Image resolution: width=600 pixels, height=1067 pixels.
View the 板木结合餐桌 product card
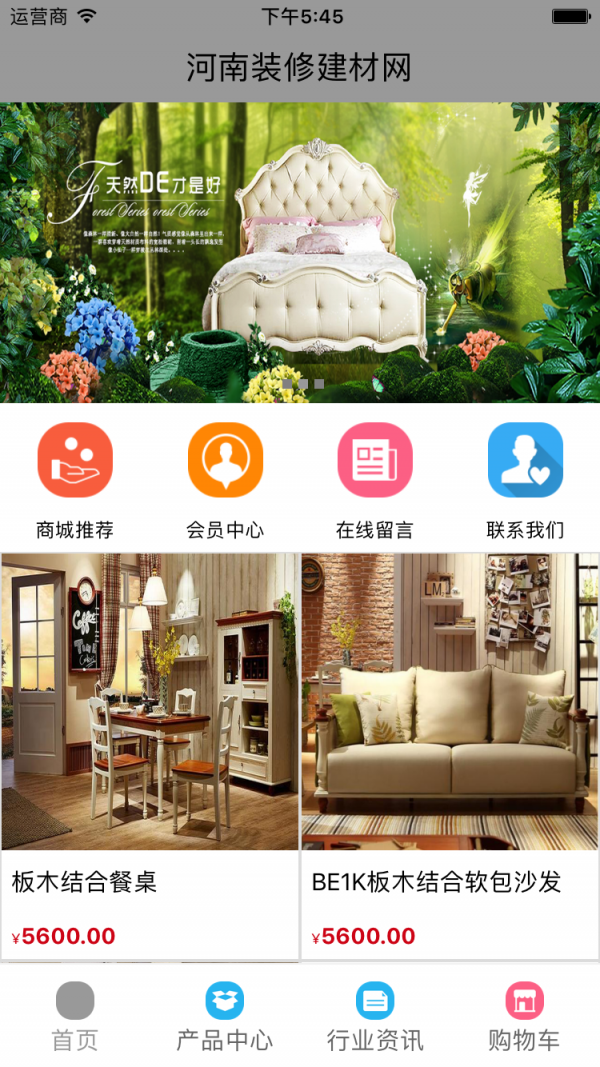click(x=150, y=755)
